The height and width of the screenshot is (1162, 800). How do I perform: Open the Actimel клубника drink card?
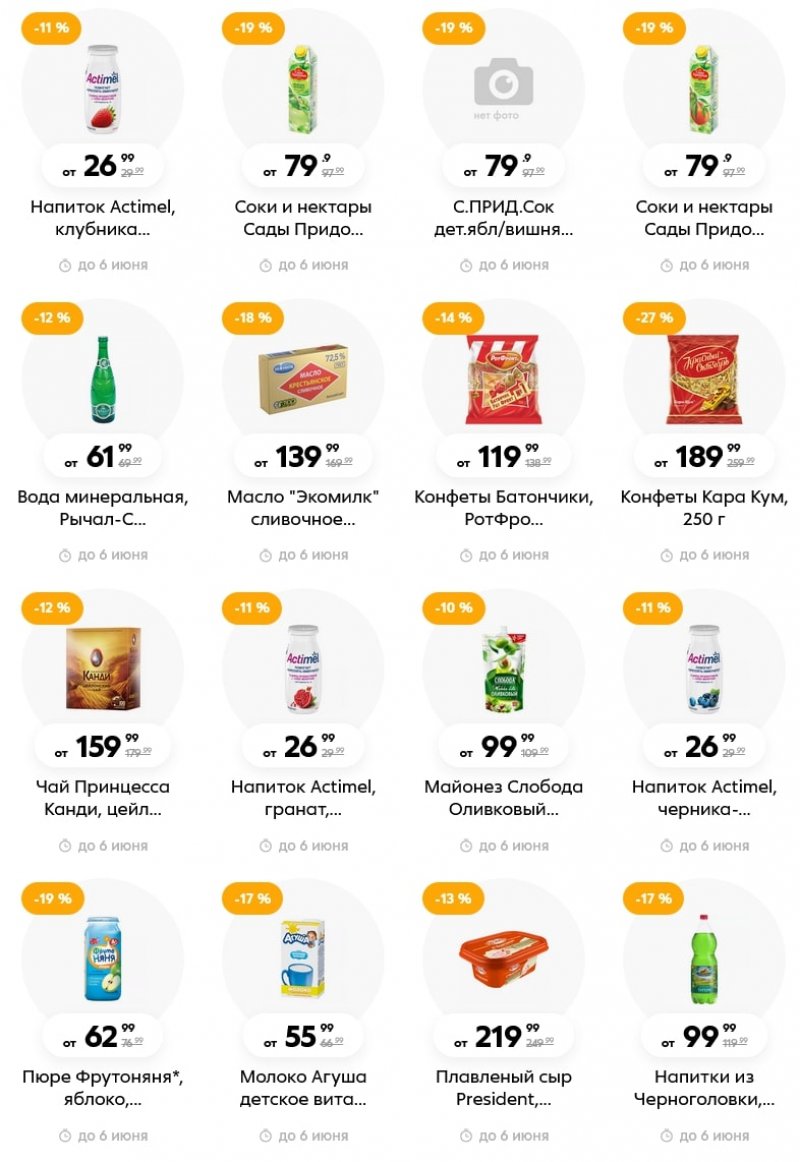point(102,218)
